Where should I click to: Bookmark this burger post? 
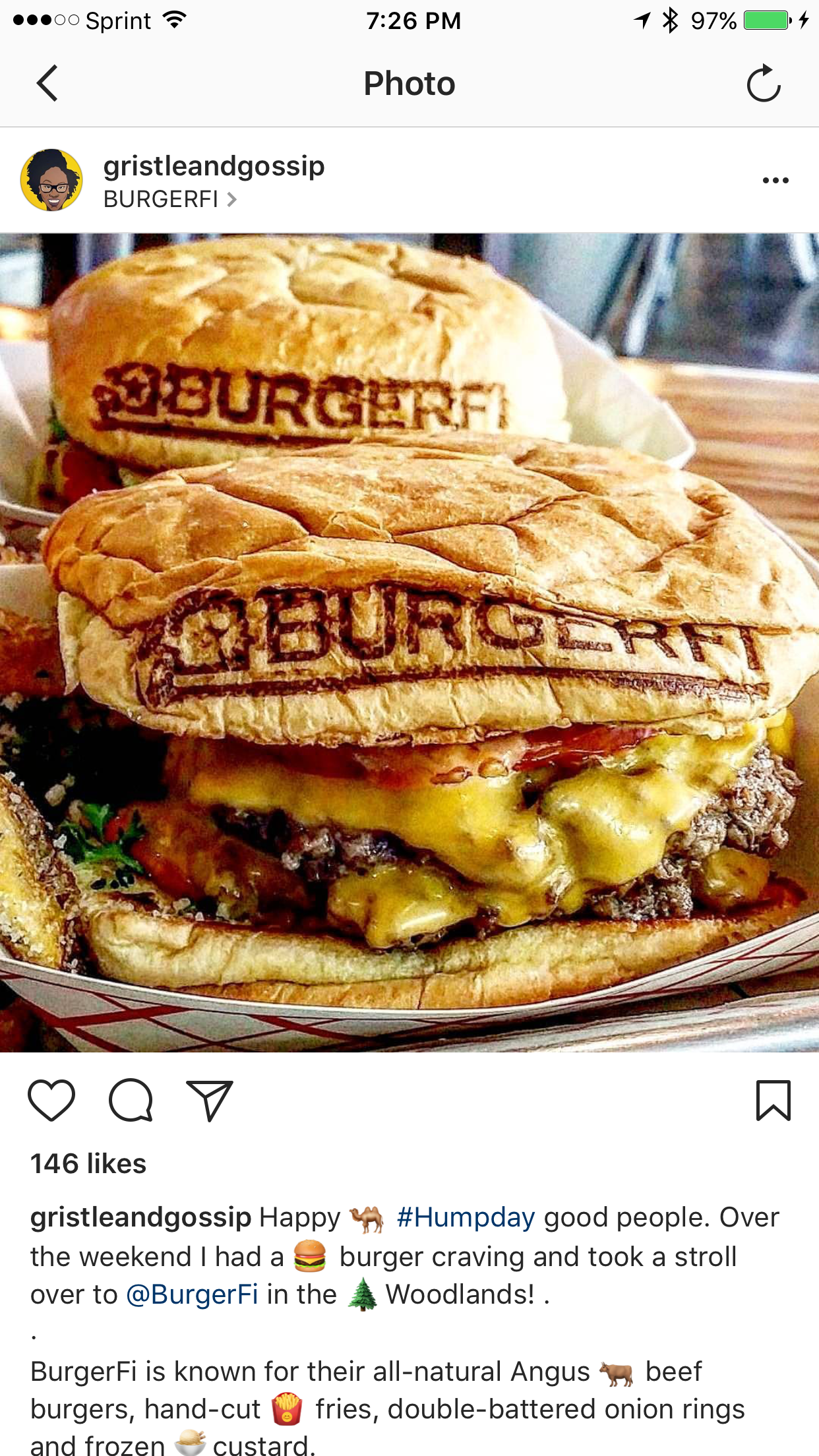(773, 1100)
